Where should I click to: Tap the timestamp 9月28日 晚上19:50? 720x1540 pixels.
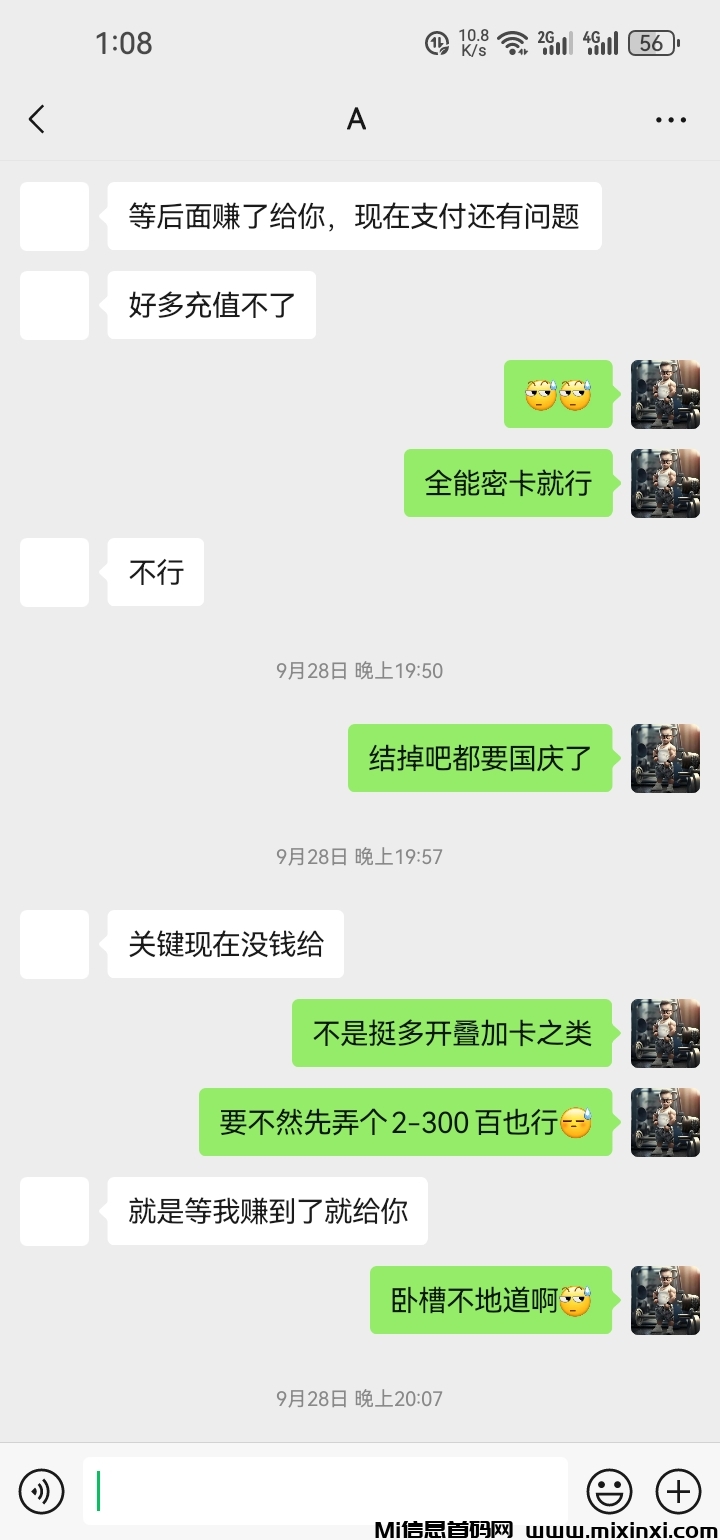[x=360, y=671]
